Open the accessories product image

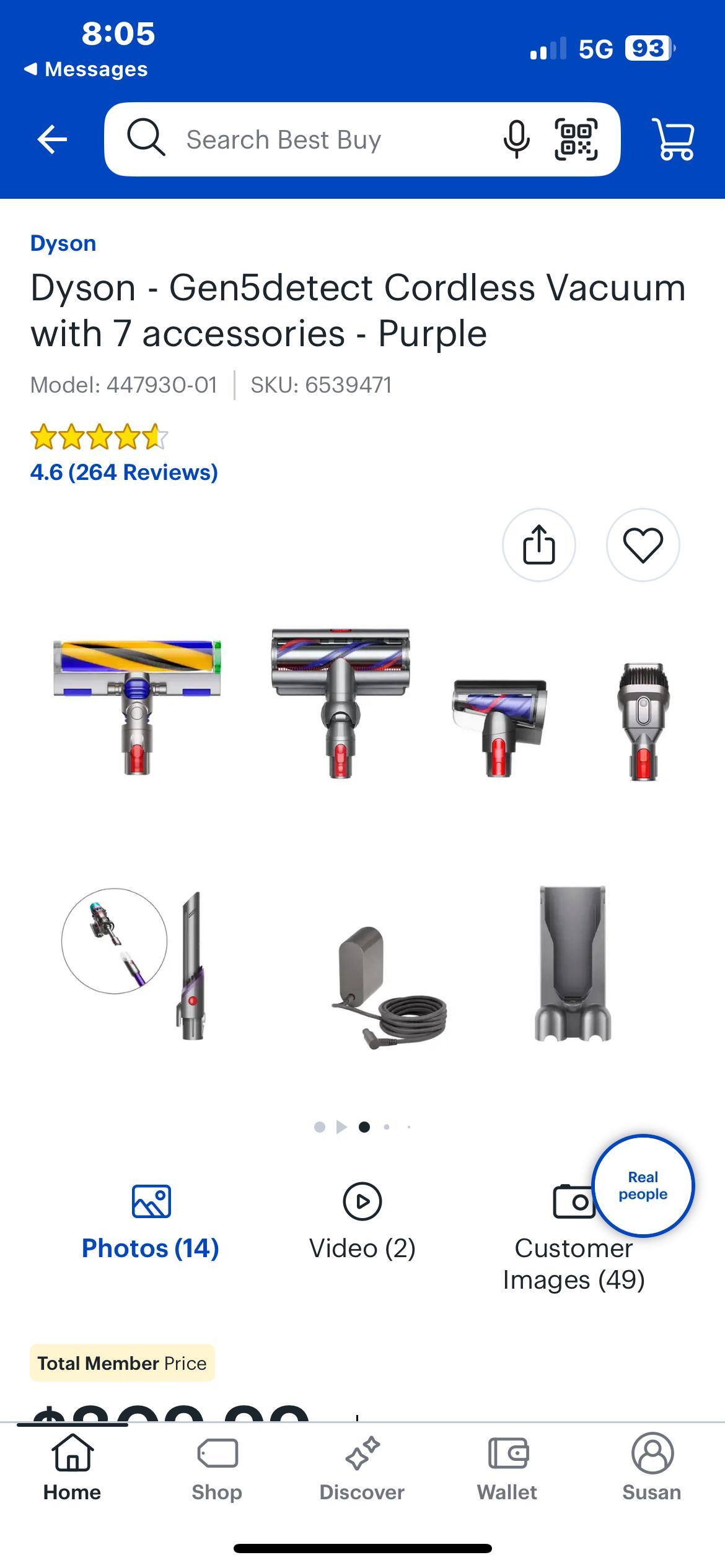tap(362, 836)
